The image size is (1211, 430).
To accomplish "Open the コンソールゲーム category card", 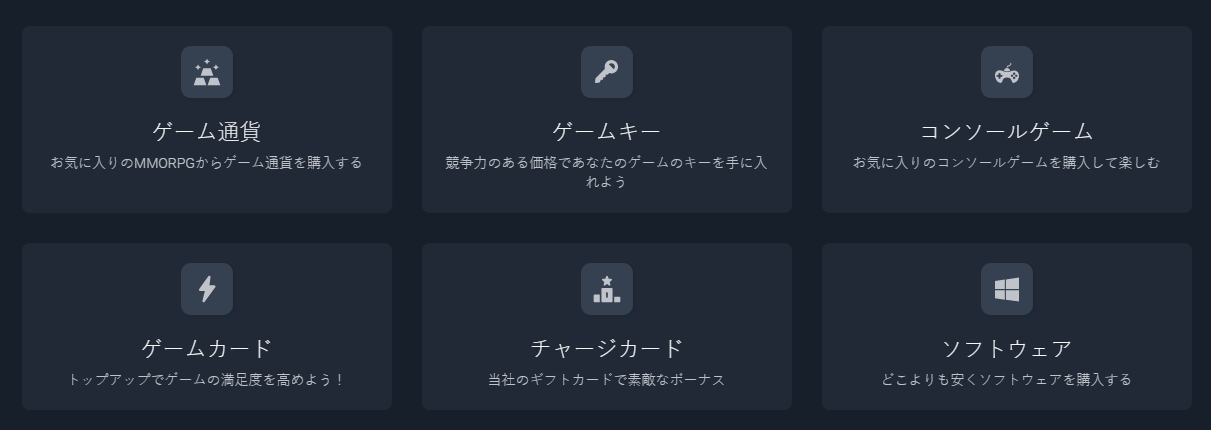I will 1006,120.
